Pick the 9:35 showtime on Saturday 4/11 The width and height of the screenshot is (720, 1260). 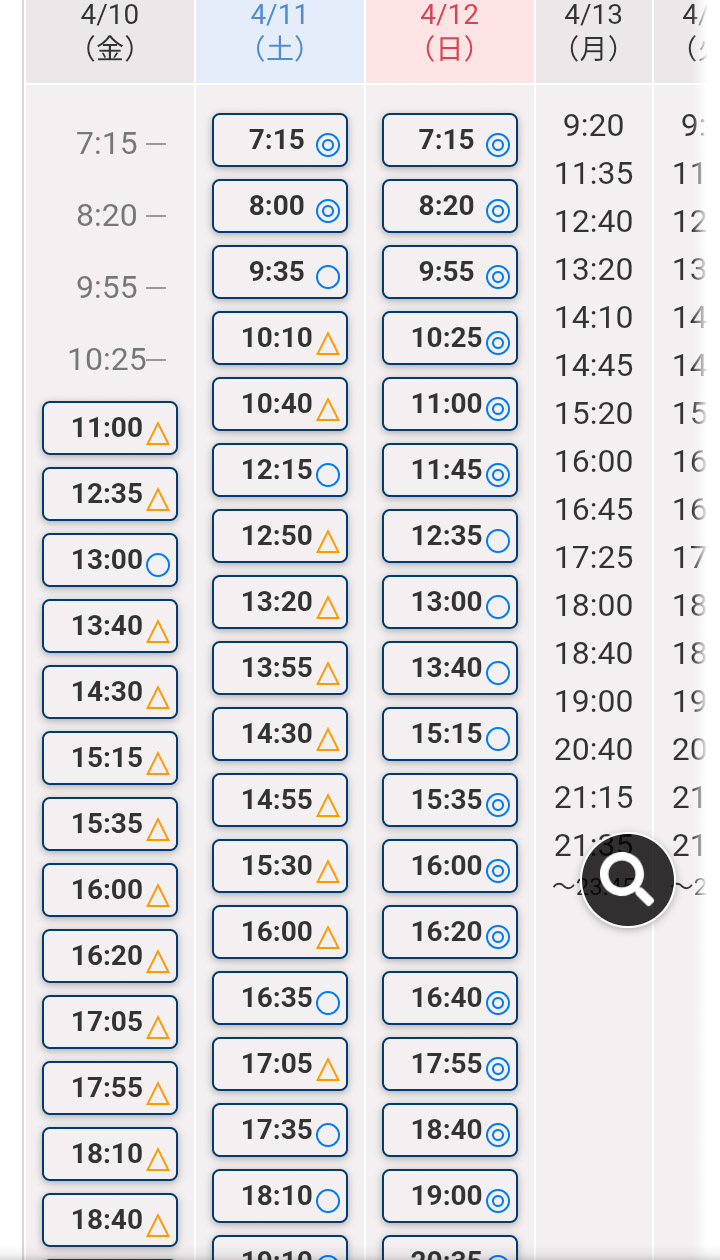[280, 272]
